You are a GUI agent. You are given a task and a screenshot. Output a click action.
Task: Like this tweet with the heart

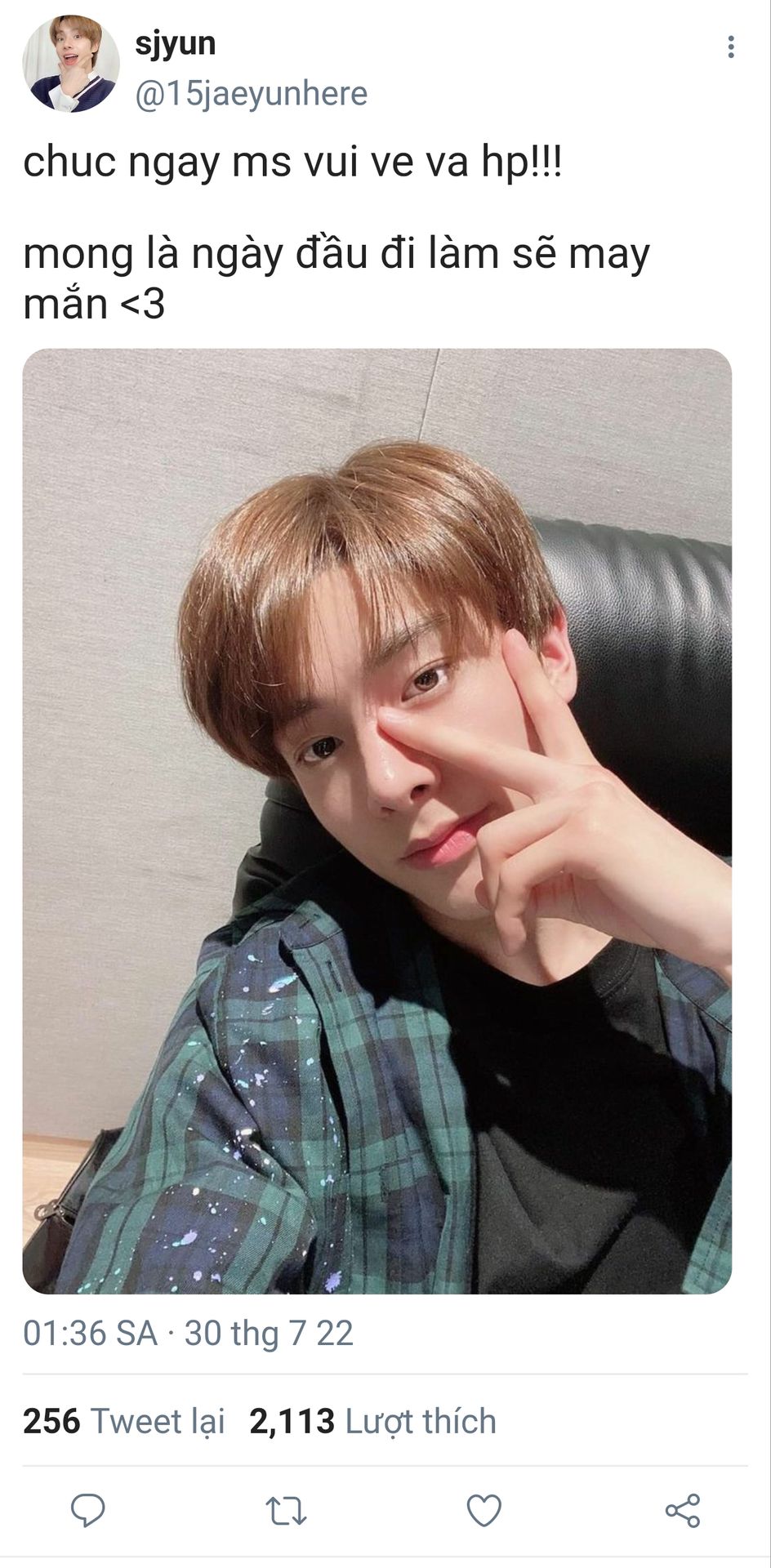[484, 1510]
